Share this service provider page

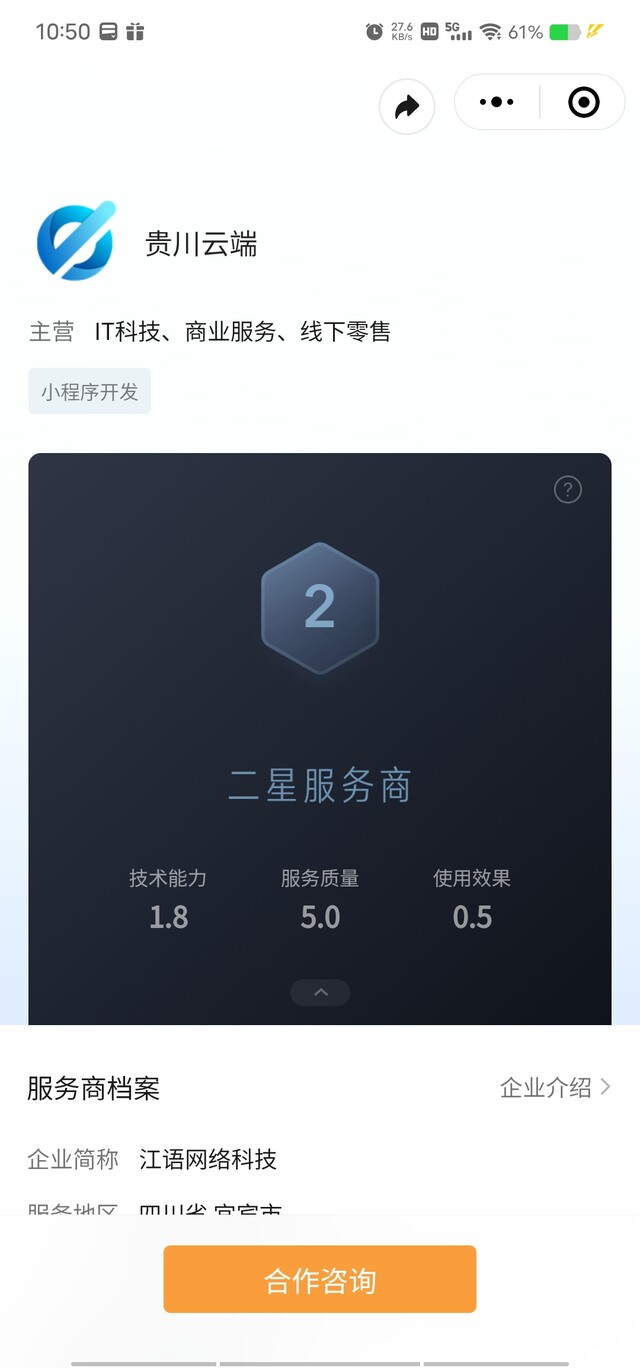click(x=407, y=106)
